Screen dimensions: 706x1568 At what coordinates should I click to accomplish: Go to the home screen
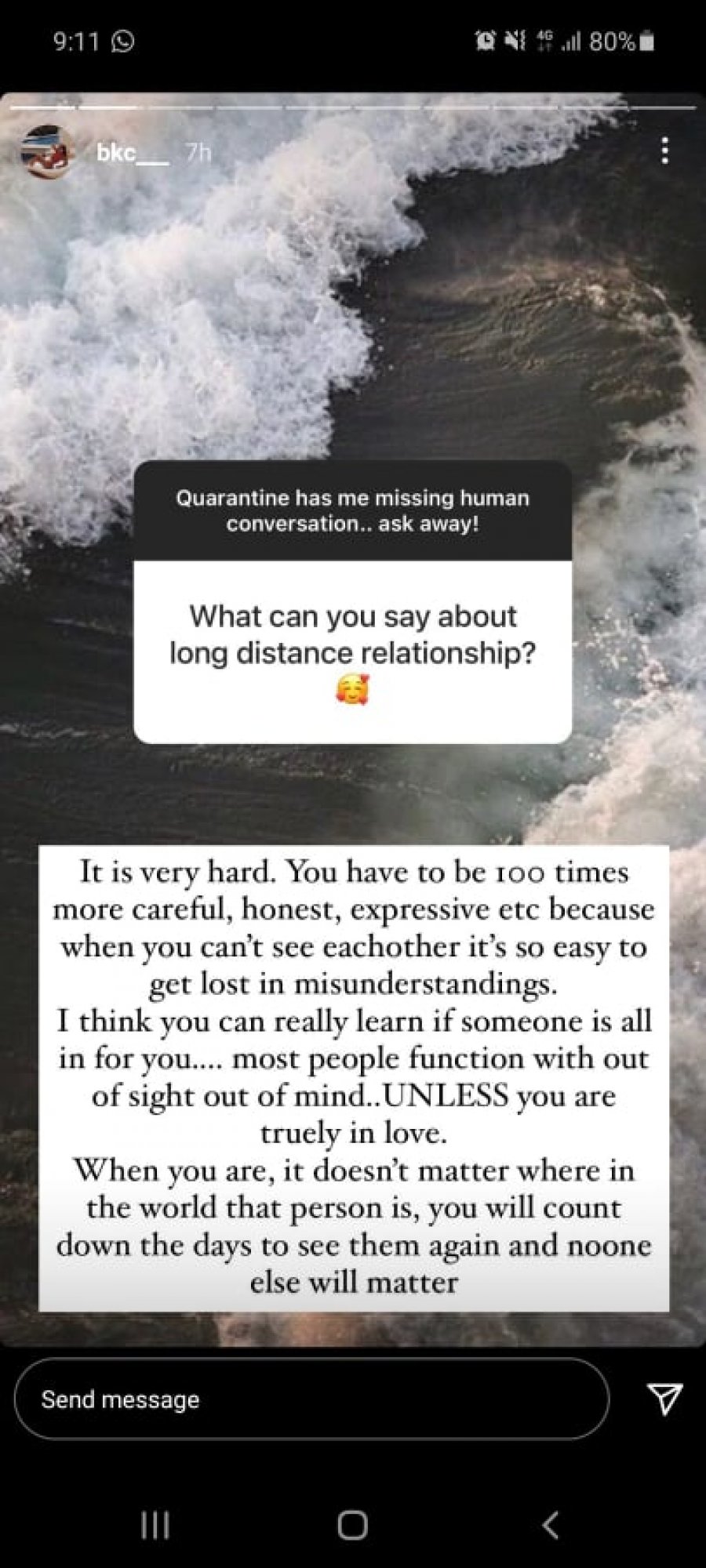point(352,1526)
